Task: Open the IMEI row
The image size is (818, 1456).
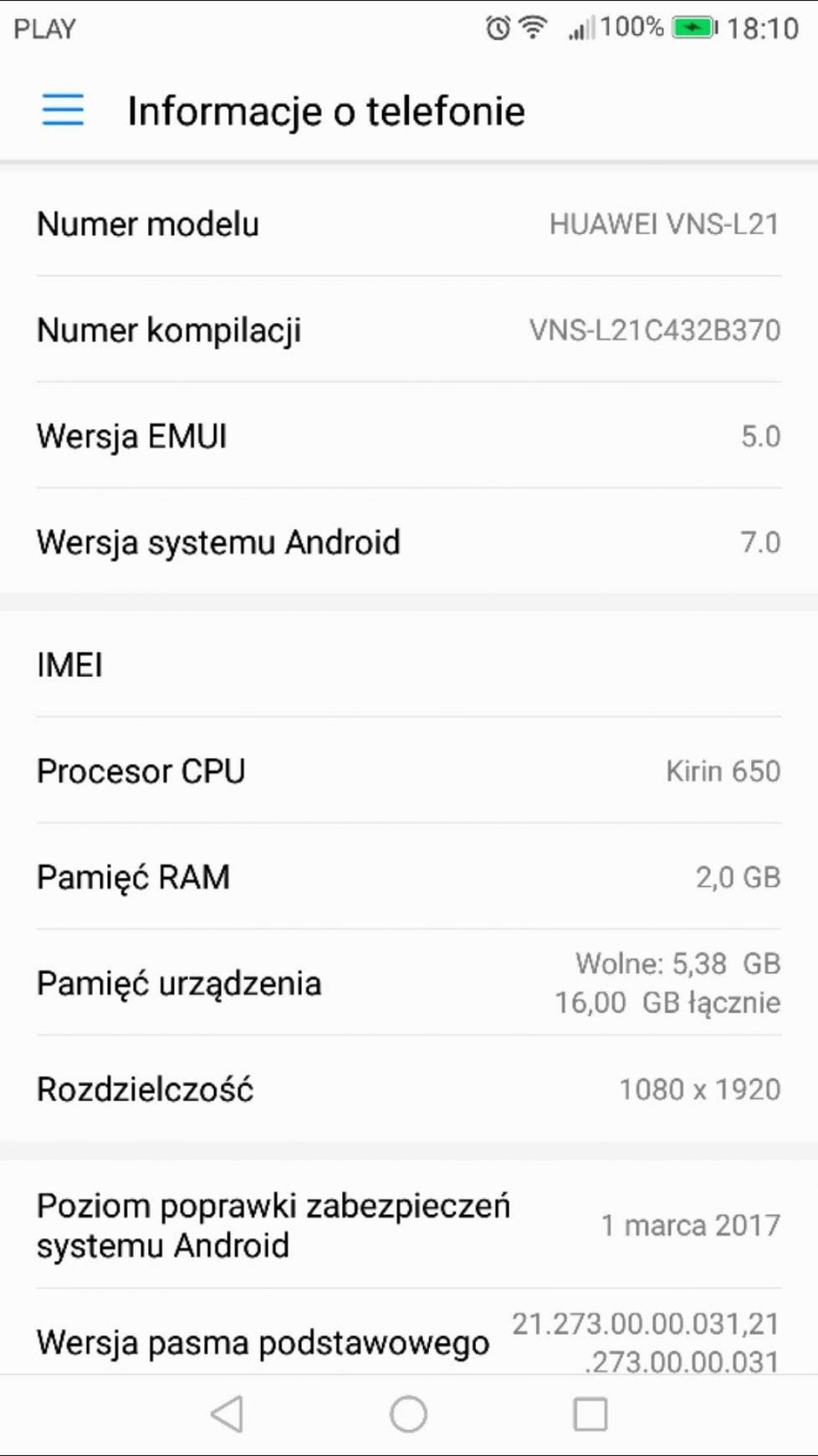Action: [x=409, y=664]
